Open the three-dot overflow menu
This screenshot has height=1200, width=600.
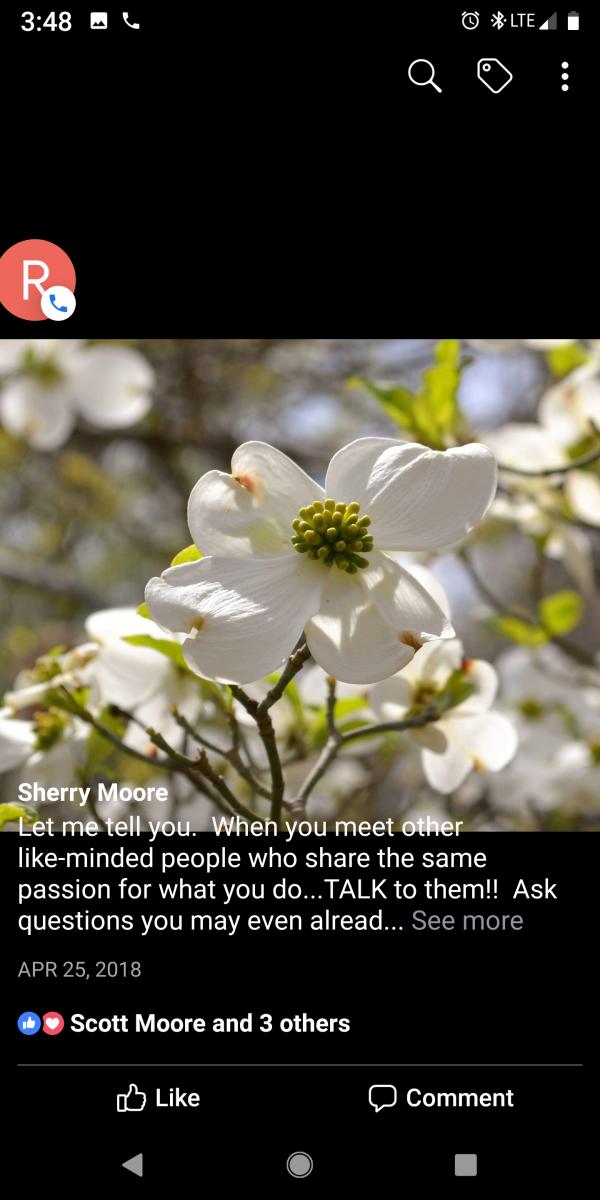tap(565, 76)
